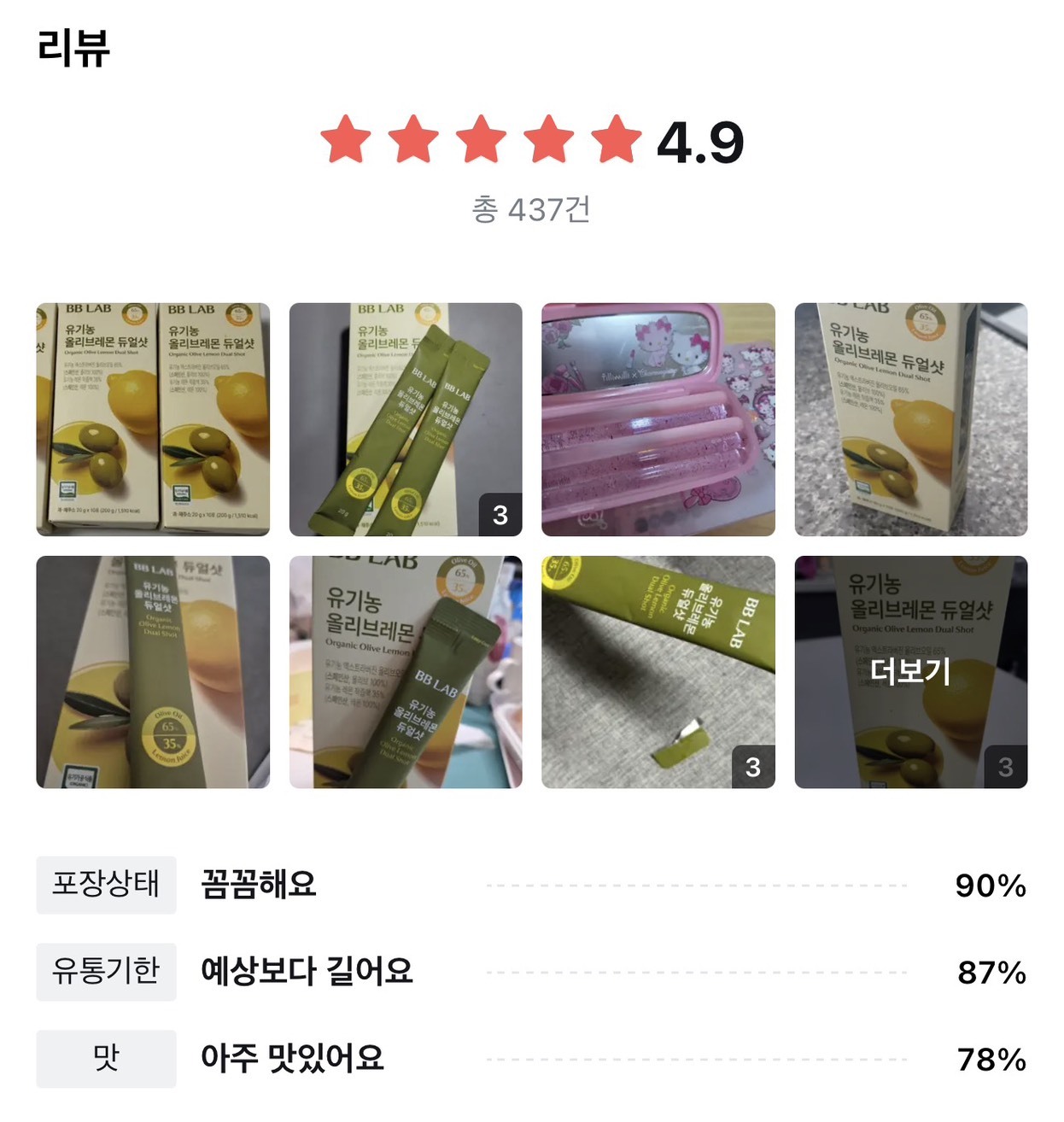View review photo with two green stick packs
Viewport: 1064px width, 1122px height.
click(406, 419)
